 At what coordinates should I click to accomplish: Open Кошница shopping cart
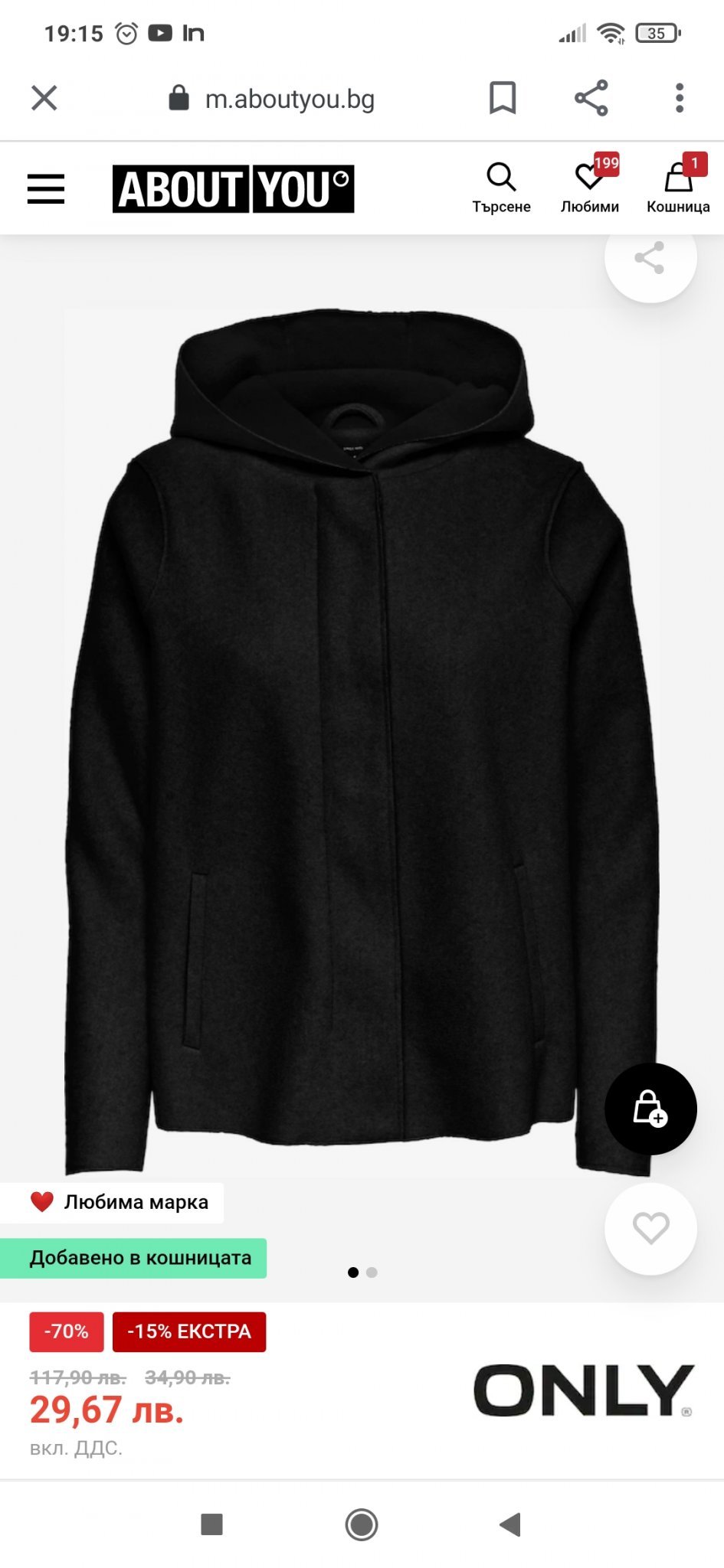(x=678, y=188)
